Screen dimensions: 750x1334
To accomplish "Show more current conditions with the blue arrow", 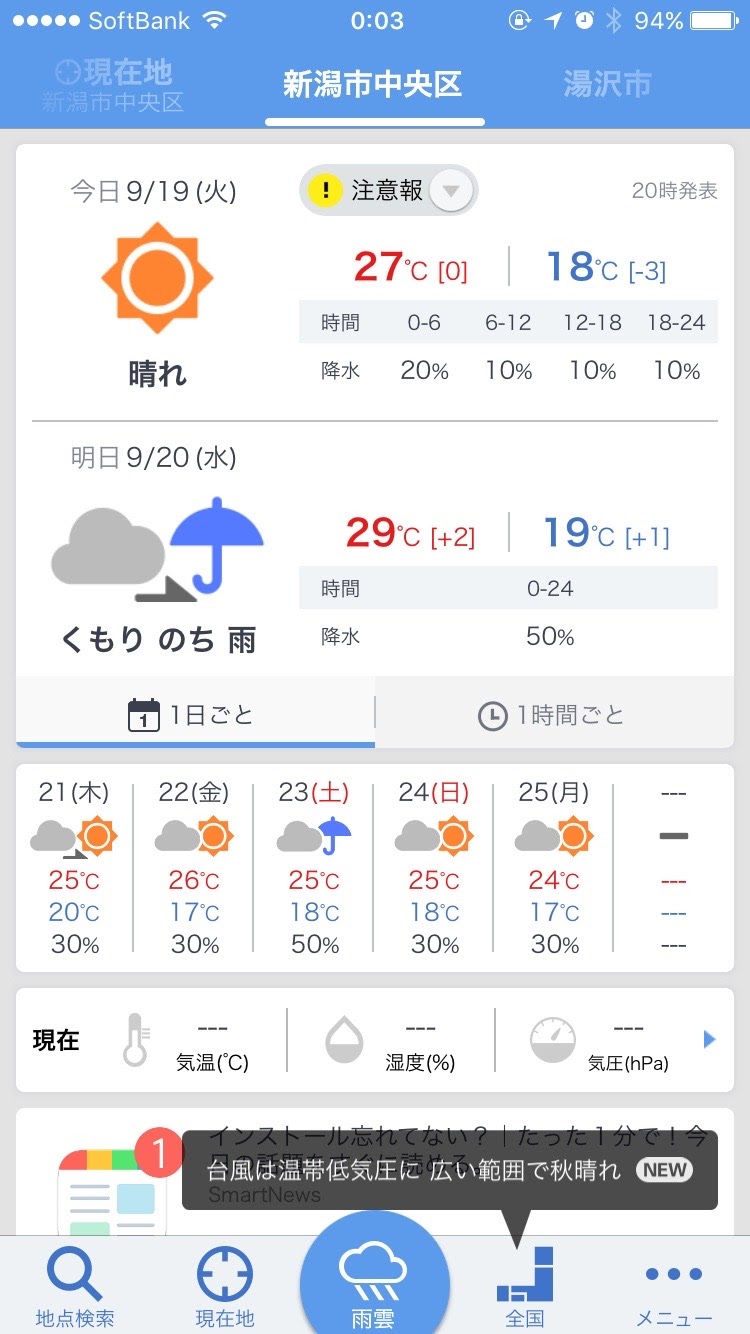I will click(710, 1040).
